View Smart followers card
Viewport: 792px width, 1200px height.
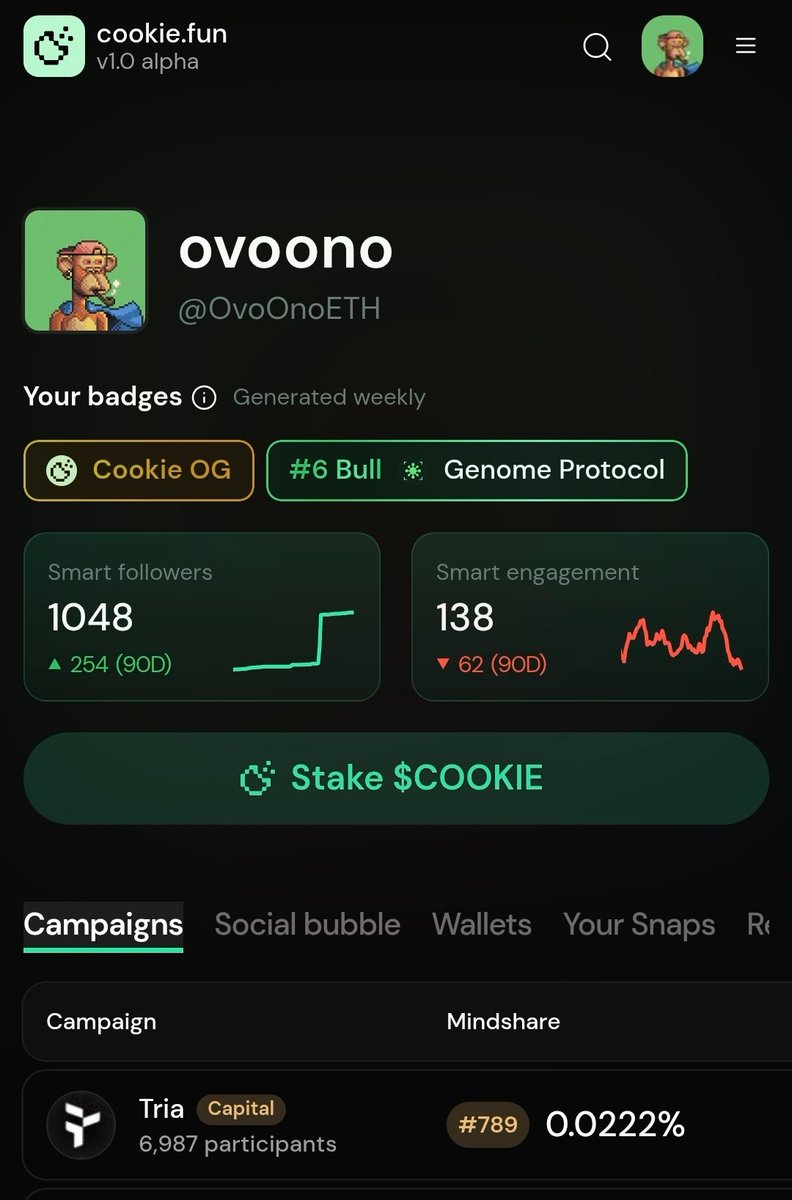pos(202,616)
